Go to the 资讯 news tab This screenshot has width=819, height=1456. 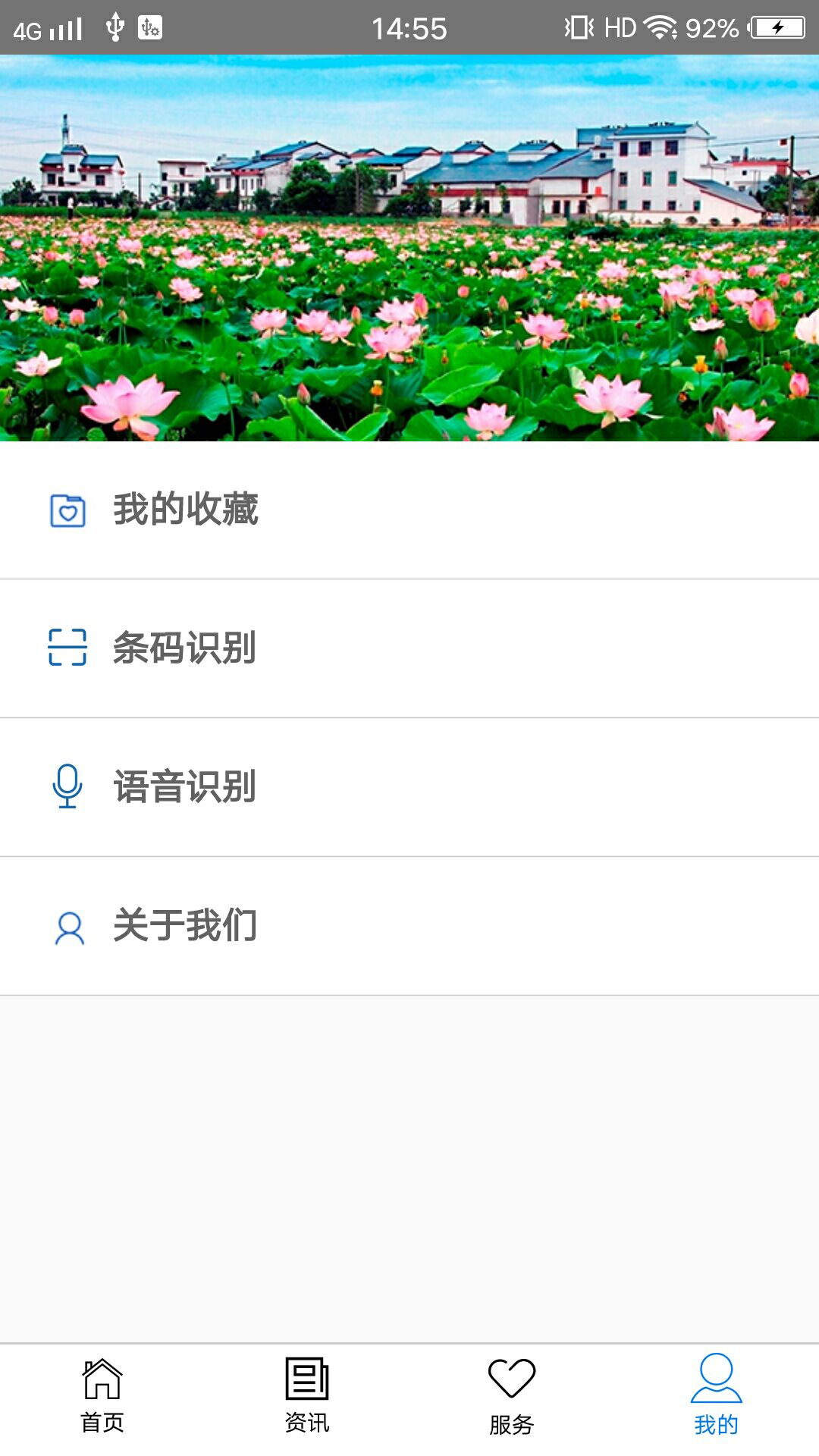tap(307, 1397)
